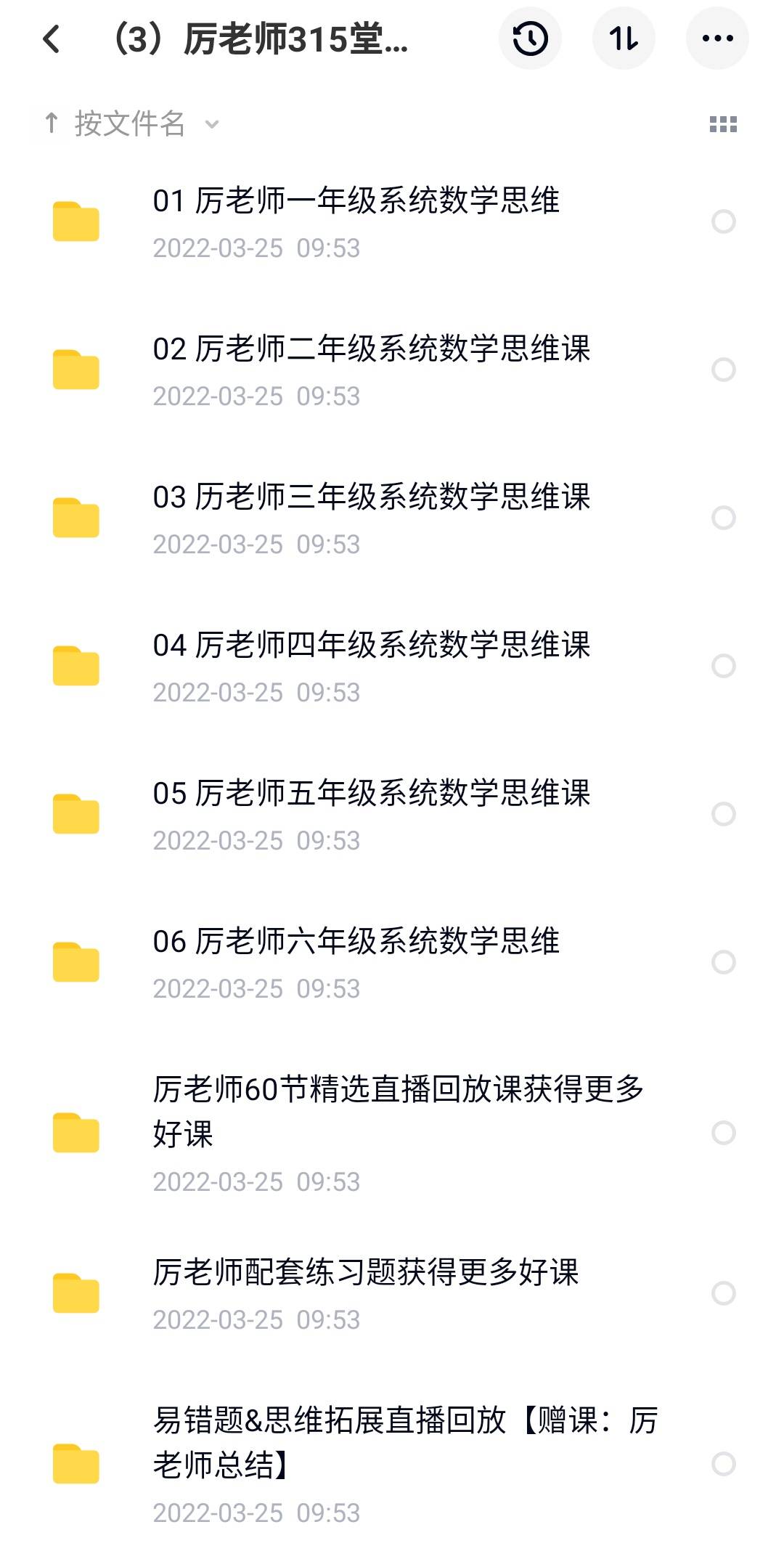The width and height of the screenshot is (784, 1559).
Task: Click the back arrow to exit folder
Action: coord(50,39)
